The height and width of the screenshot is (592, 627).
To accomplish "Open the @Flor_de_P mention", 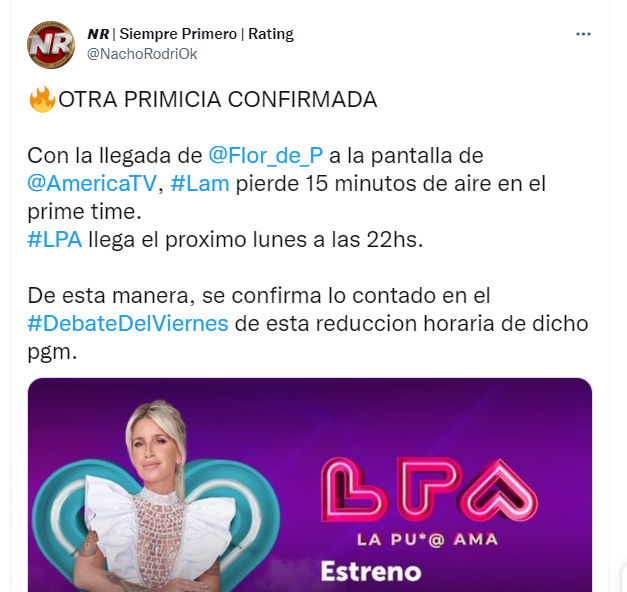I will (266, 156).
